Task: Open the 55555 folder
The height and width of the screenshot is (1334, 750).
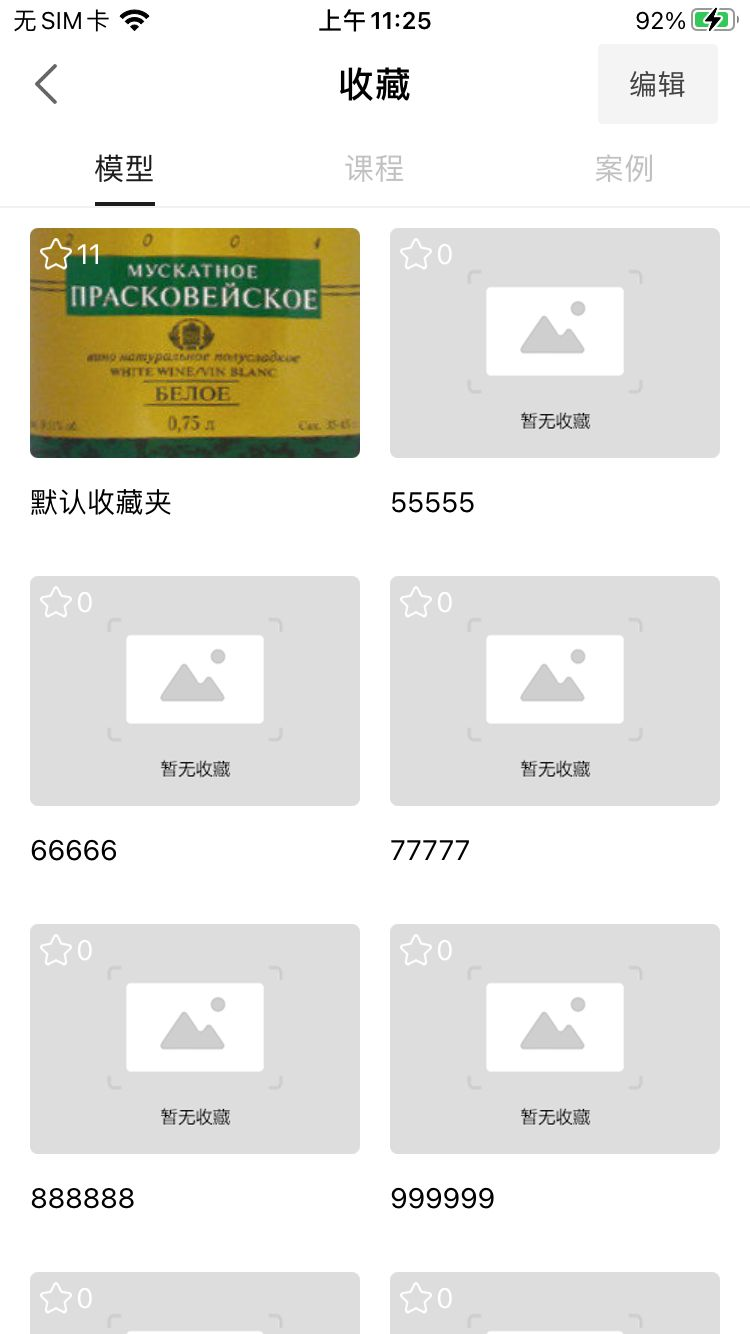Action: coord(555,343)
